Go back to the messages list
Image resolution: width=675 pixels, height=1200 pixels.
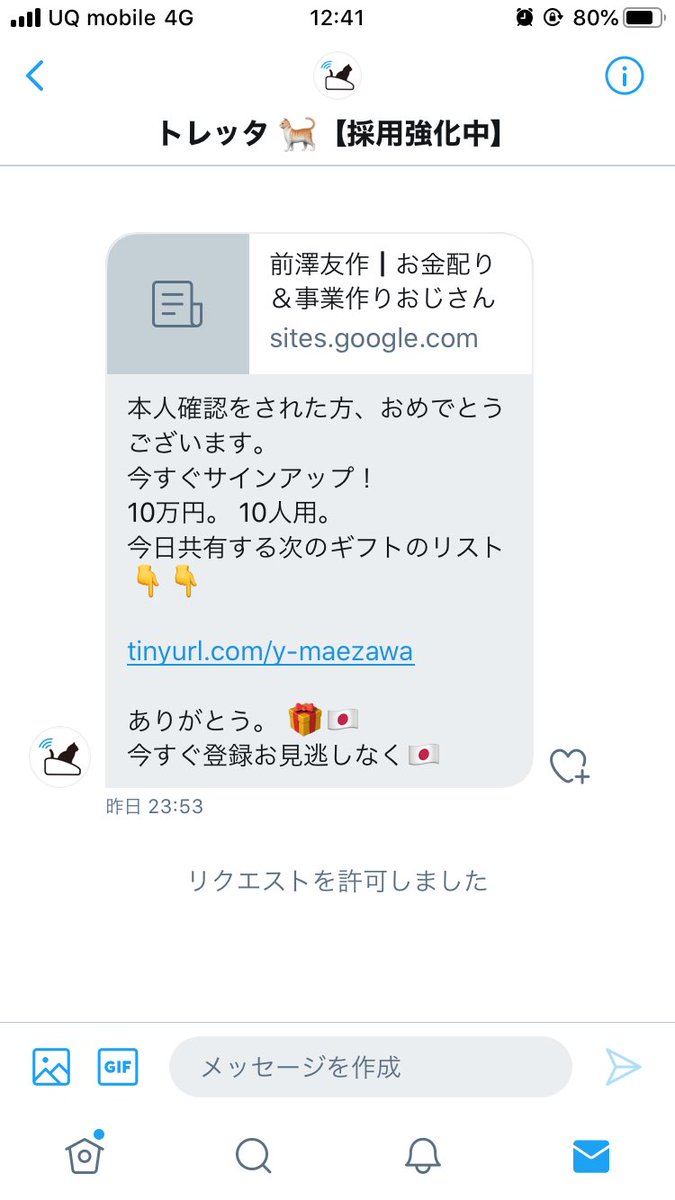click(x=35, y=76)
